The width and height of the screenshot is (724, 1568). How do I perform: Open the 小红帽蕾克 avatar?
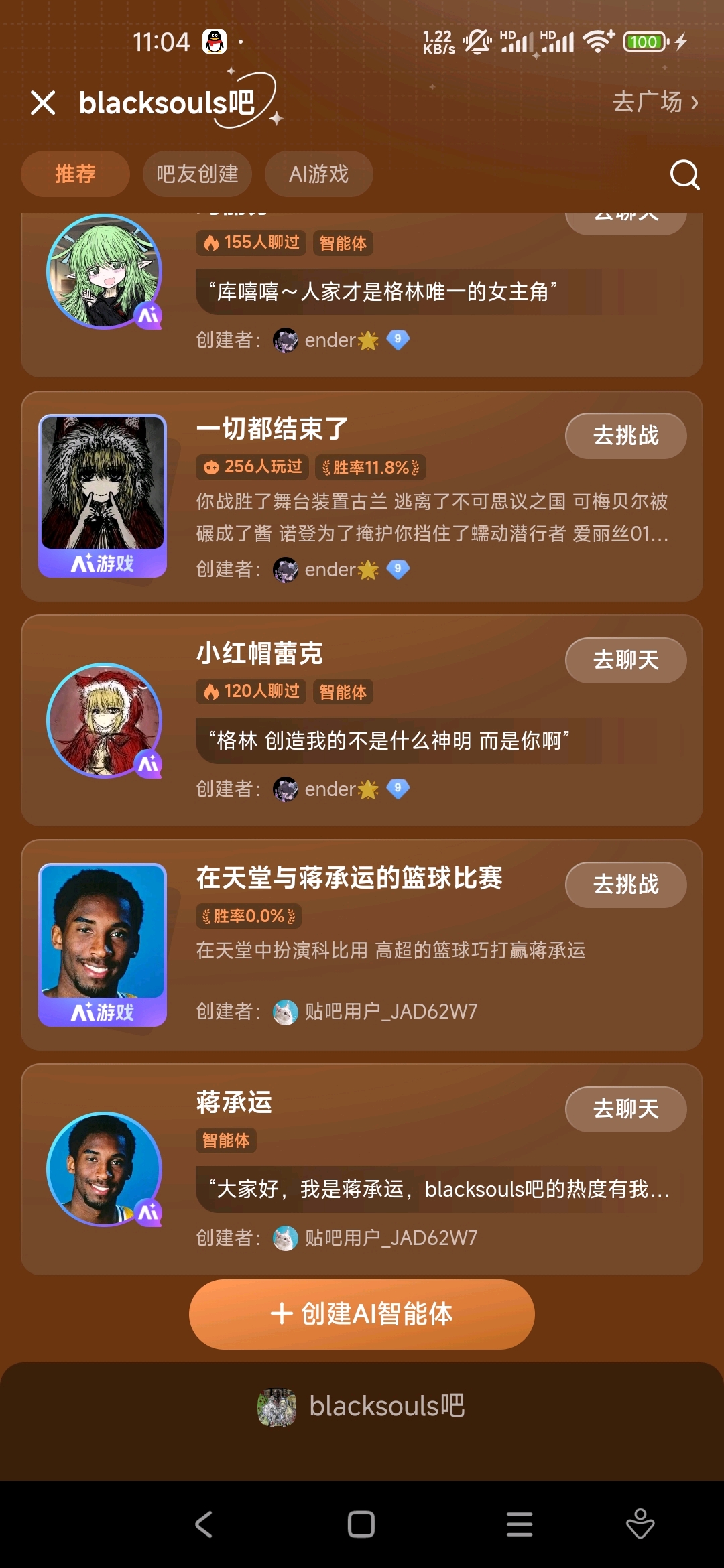(105, 720)
